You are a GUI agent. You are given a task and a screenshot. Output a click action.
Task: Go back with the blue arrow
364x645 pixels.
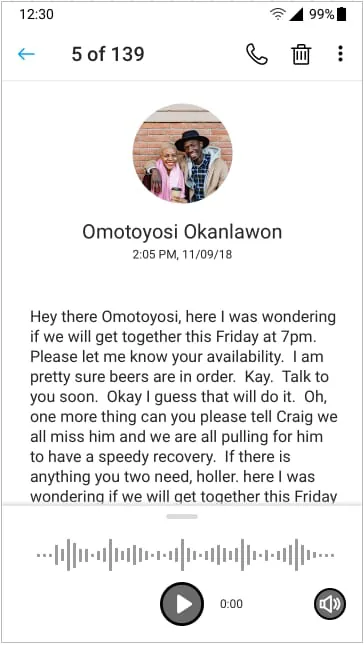[26, 54]
